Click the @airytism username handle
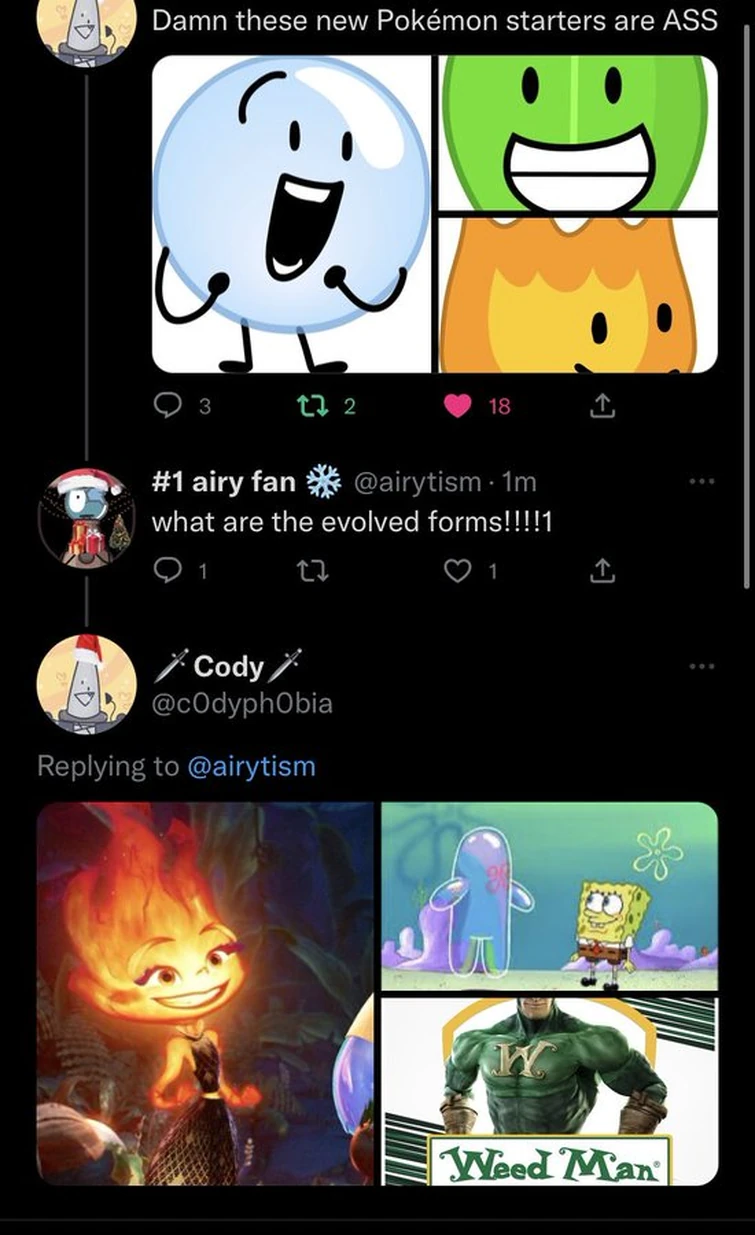 click(x=417, y=481)
